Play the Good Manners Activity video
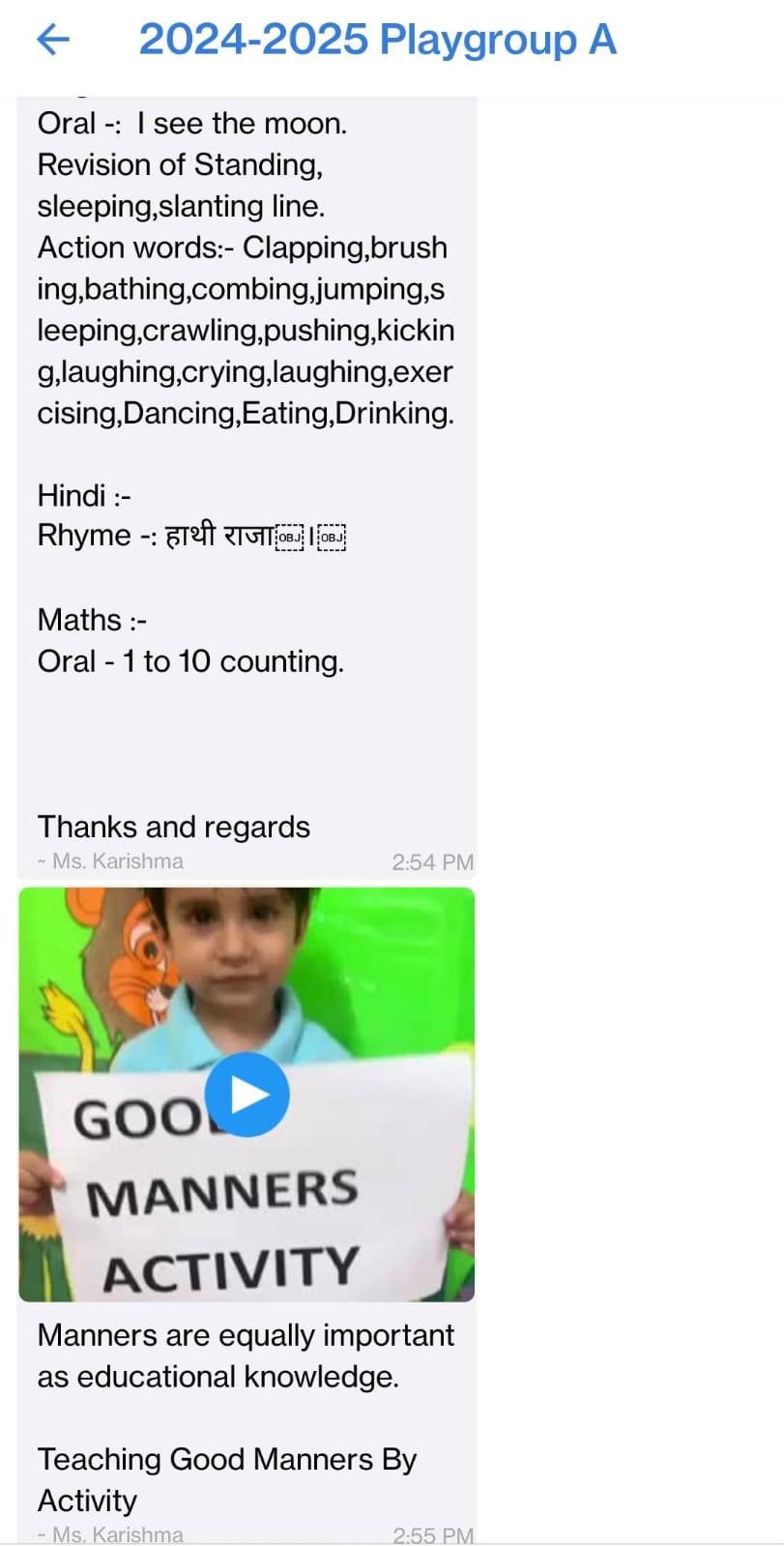 (247, 1094)
